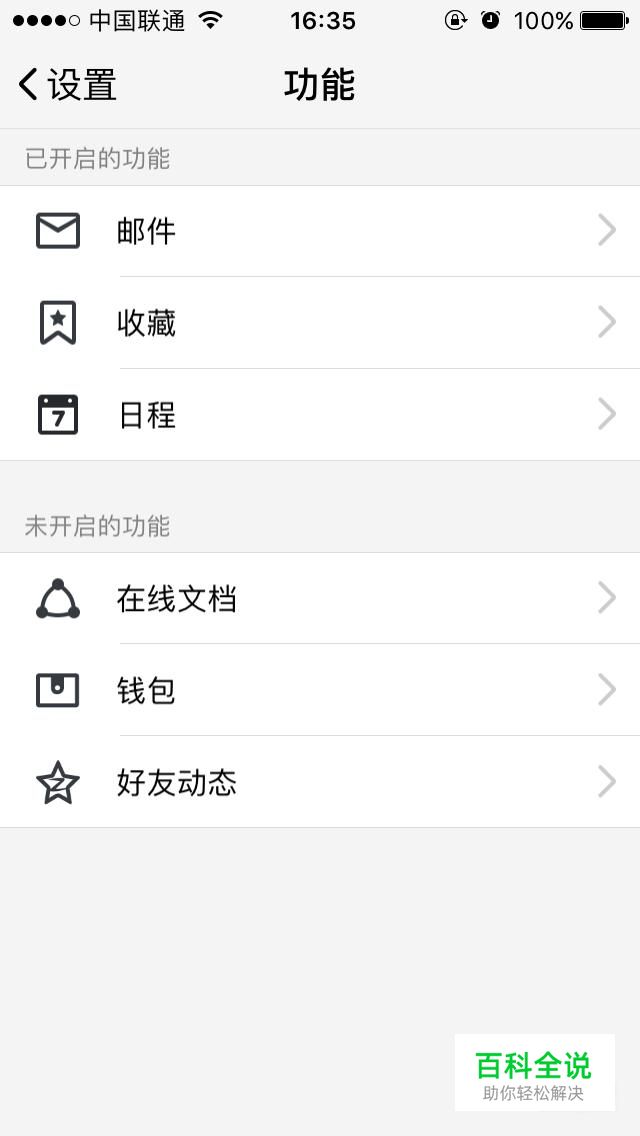Open the 邮件 feature row
640x1136 pixels.
[x=320, y=231]
